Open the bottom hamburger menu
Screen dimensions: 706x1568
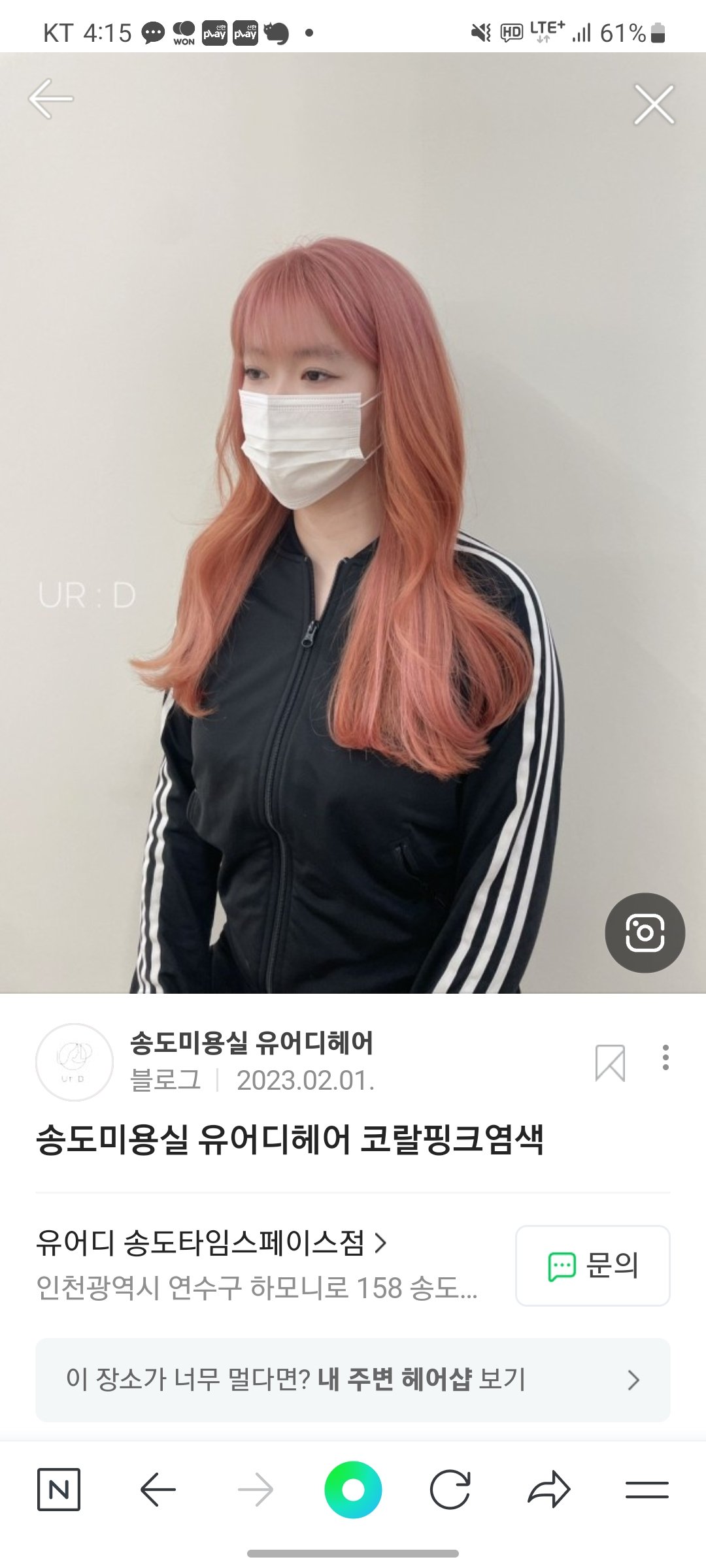click(647, 1490)
